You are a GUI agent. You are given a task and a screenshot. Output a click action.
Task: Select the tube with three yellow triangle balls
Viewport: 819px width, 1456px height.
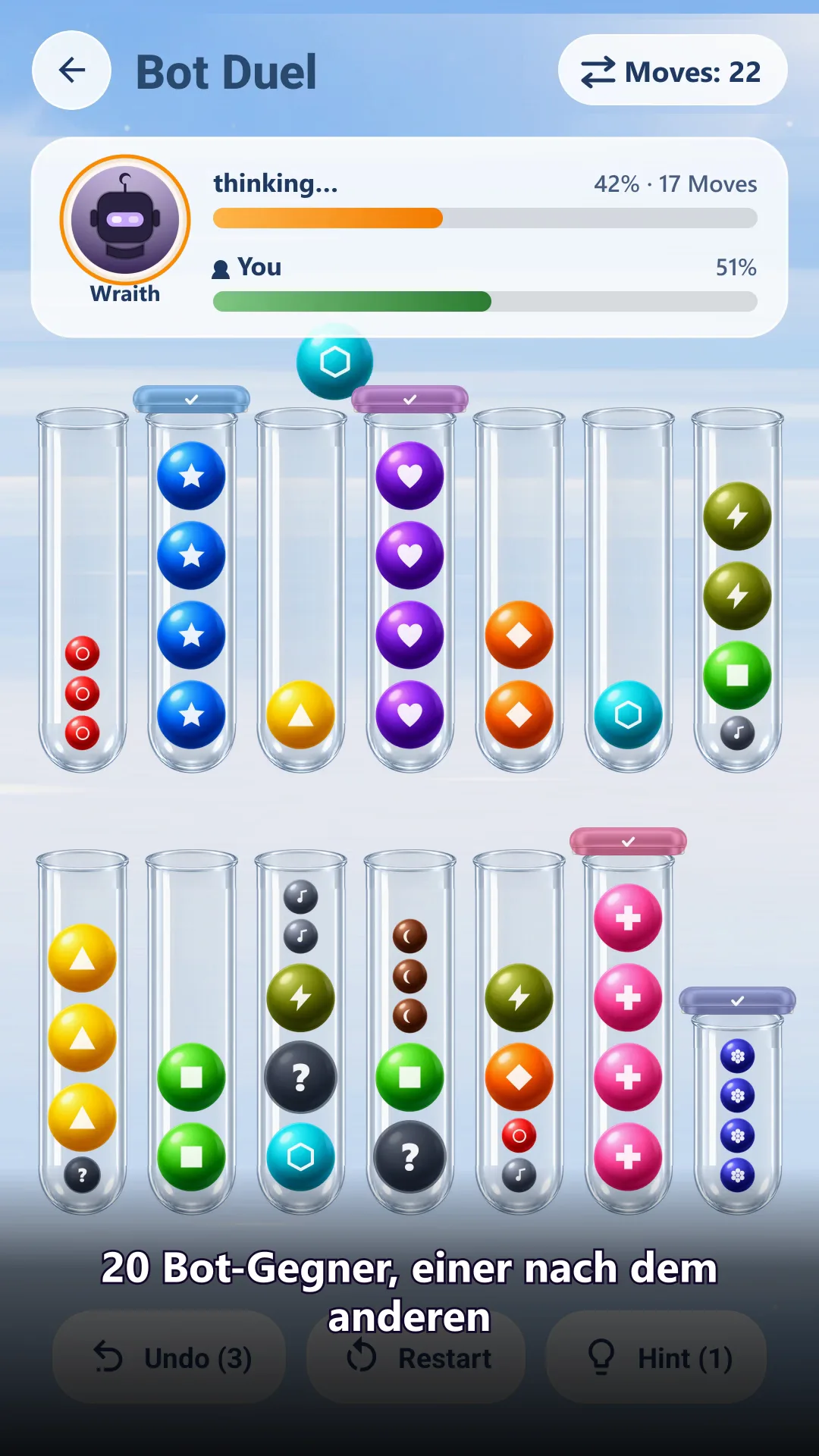pos(83,1032)
